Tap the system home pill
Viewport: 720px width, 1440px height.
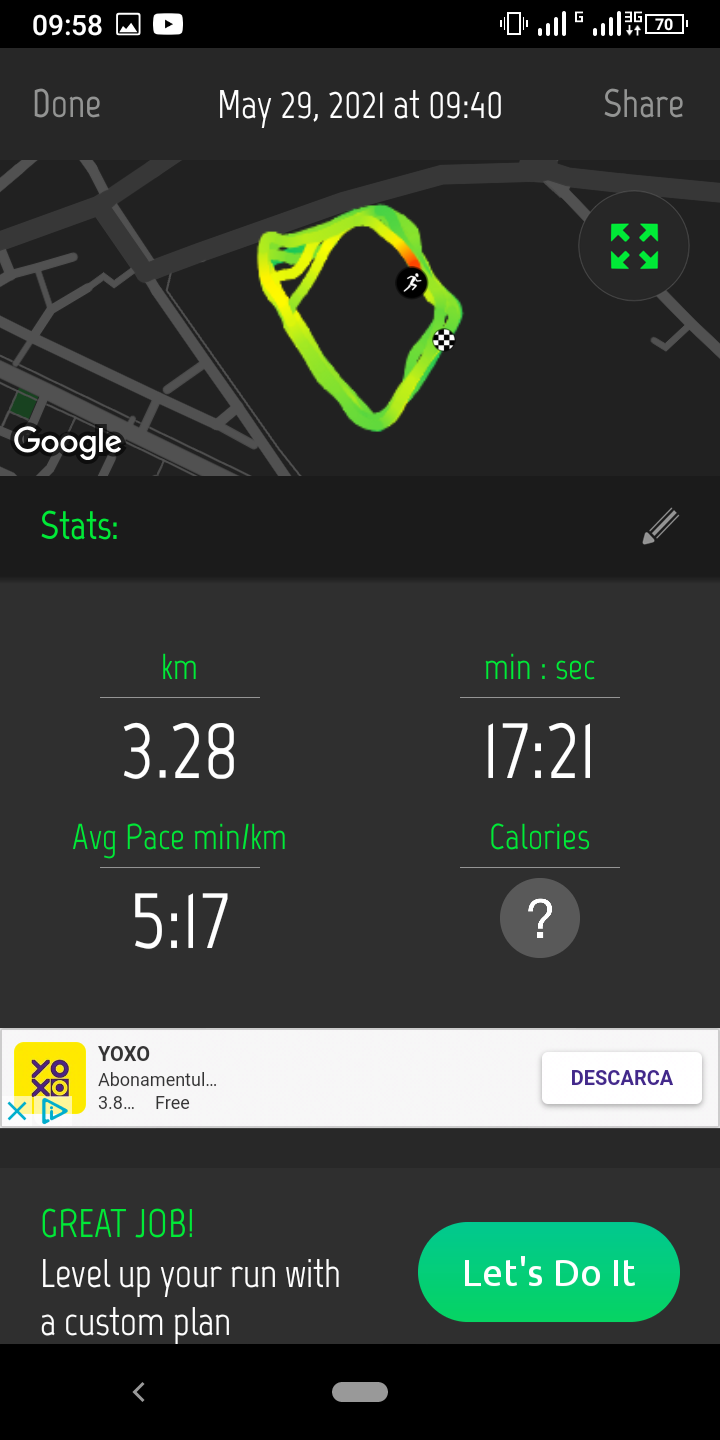click(360, 1392)
